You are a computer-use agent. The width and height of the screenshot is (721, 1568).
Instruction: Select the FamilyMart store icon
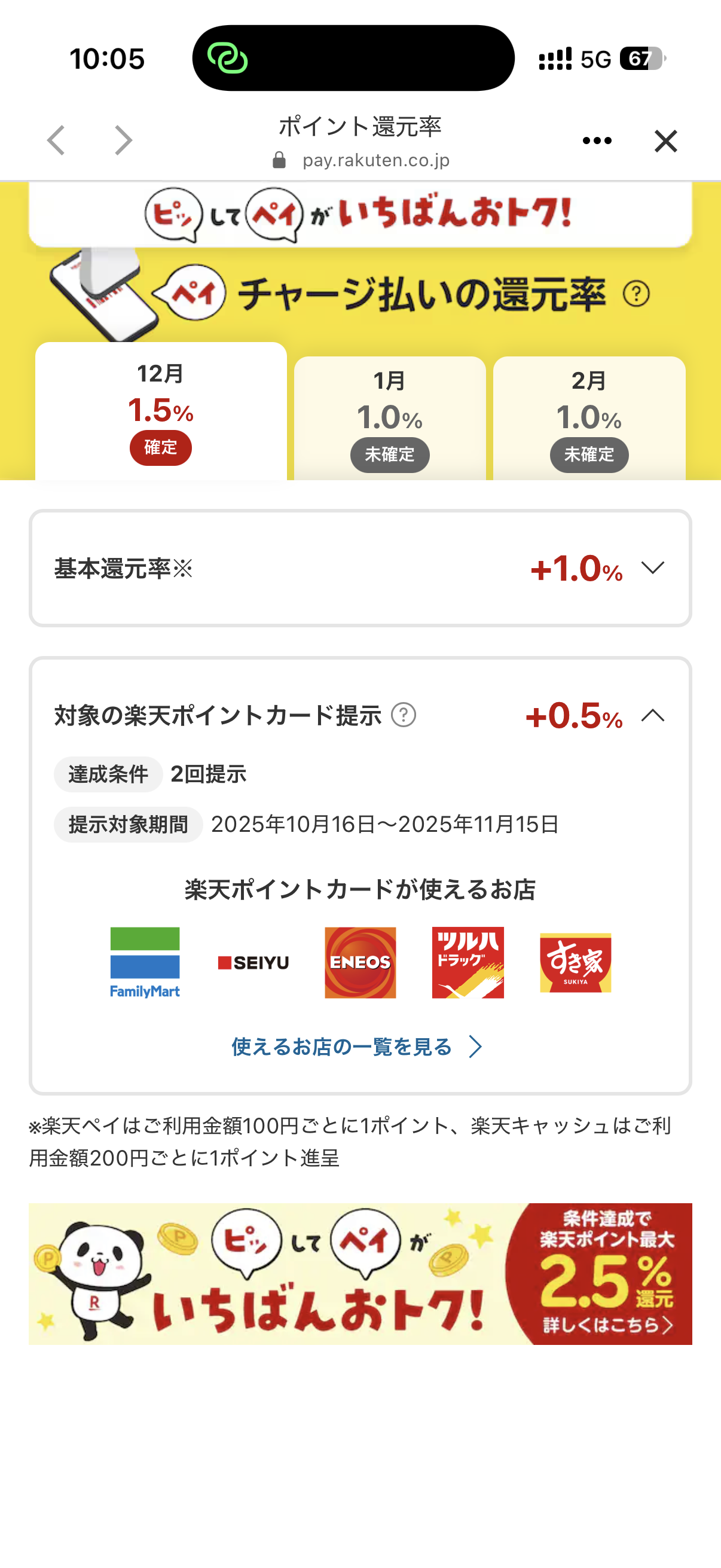pyautogui.click(x=146, y=963)
